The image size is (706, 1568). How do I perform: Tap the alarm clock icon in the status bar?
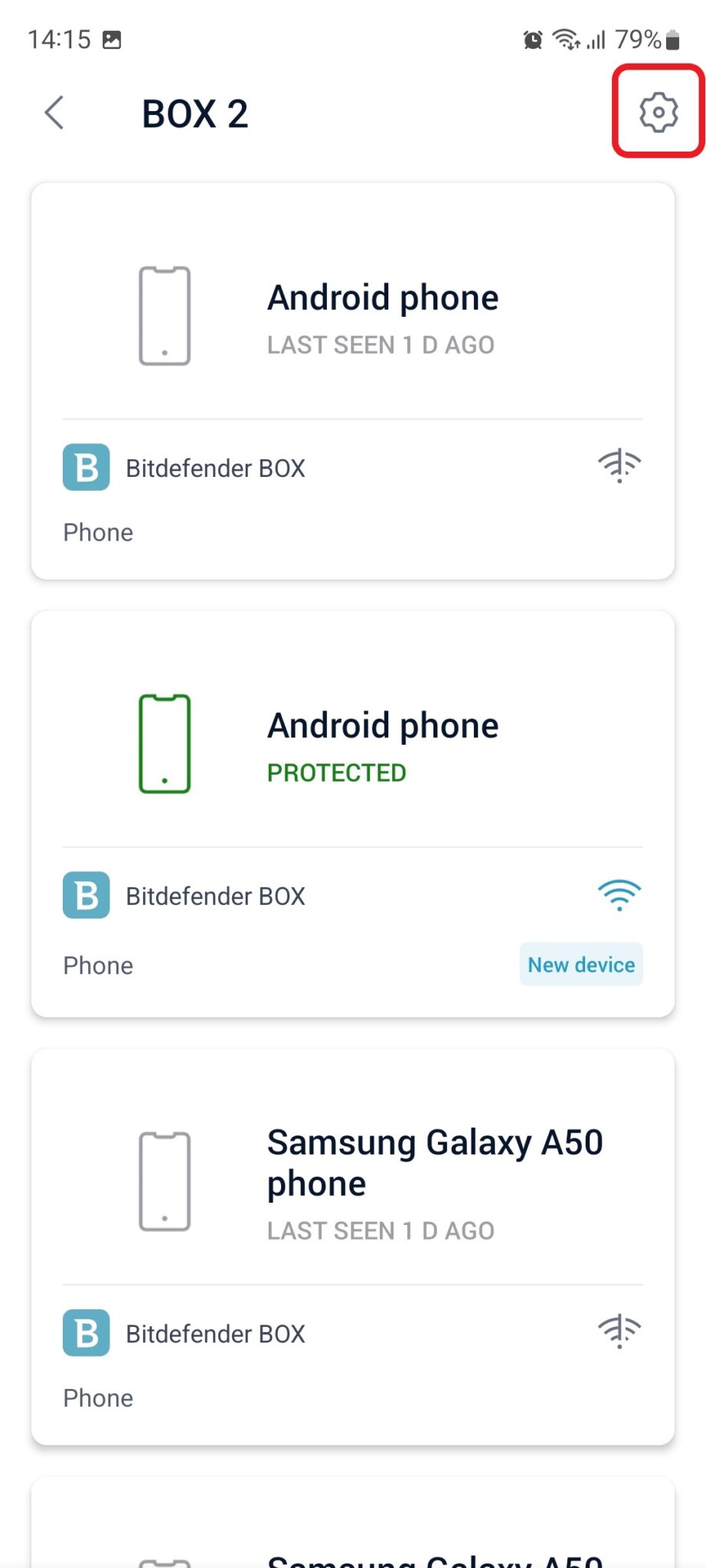tap(531, 38)
